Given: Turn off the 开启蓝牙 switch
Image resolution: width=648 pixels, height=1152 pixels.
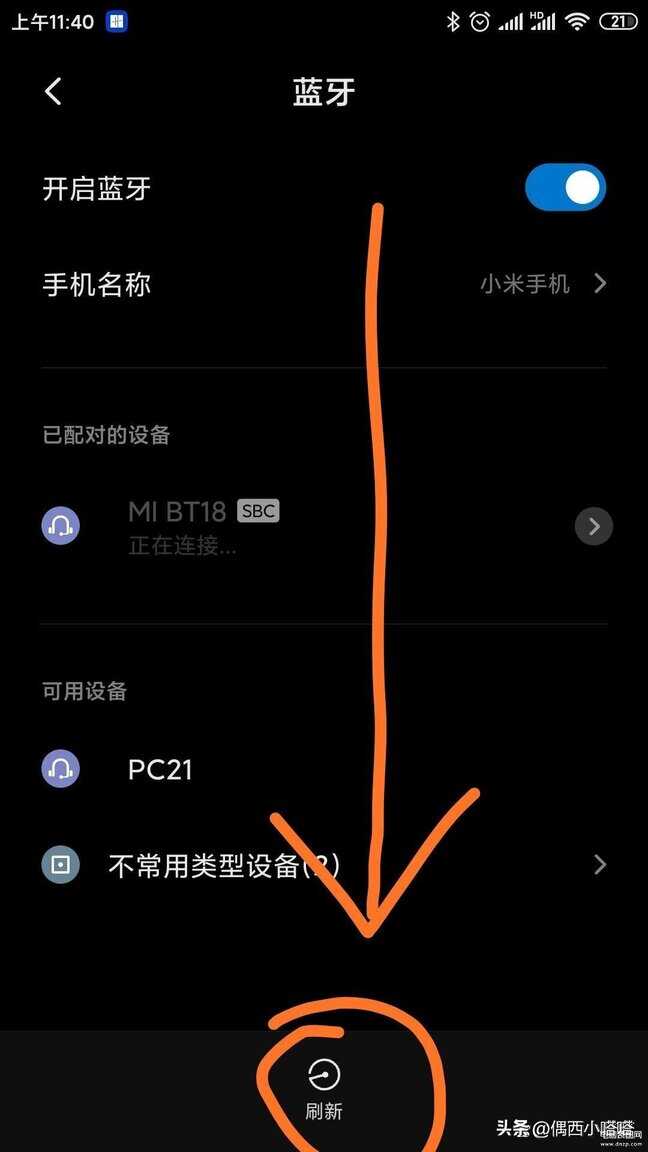Looking at the screenshot, I should [x=565, y=187].
